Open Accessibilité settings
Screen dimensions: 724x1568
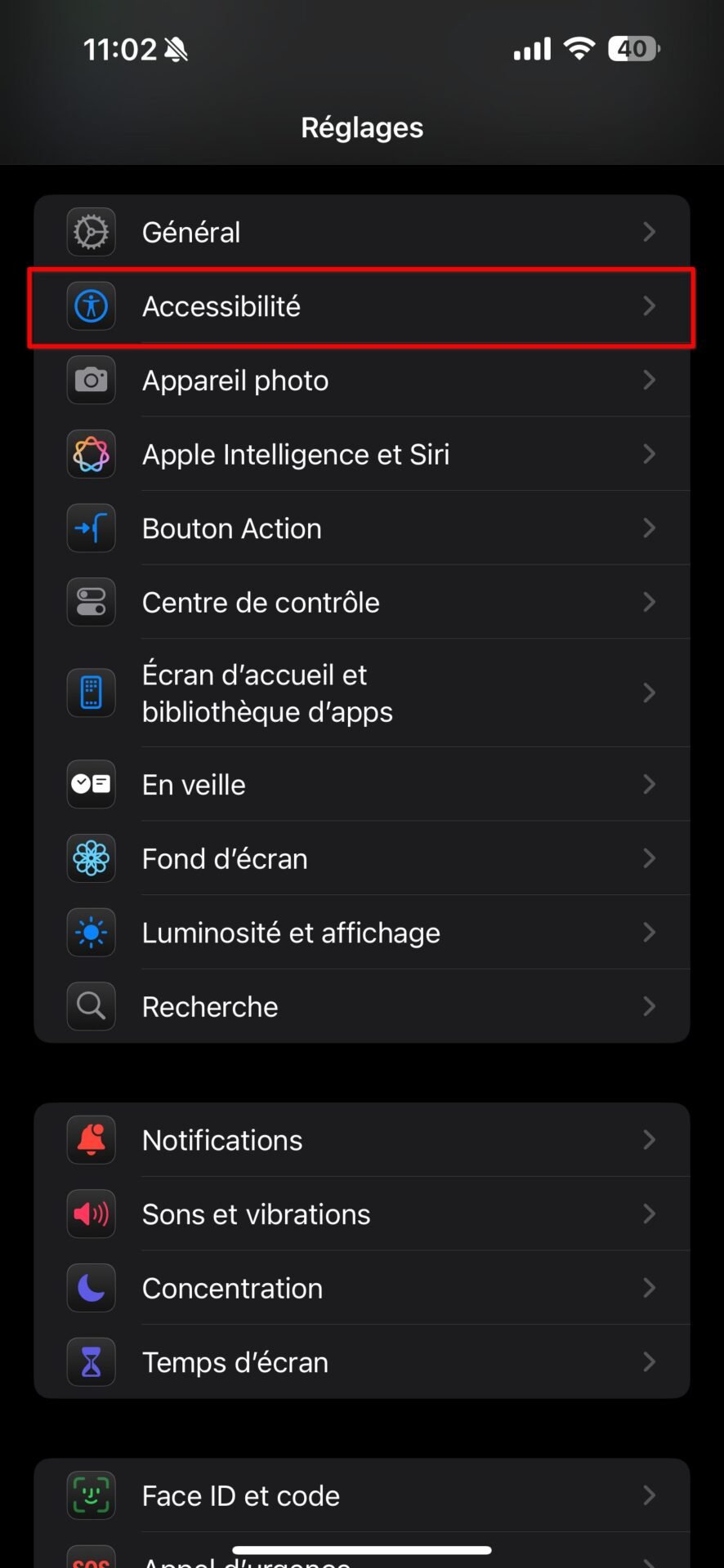coord(362,306)
